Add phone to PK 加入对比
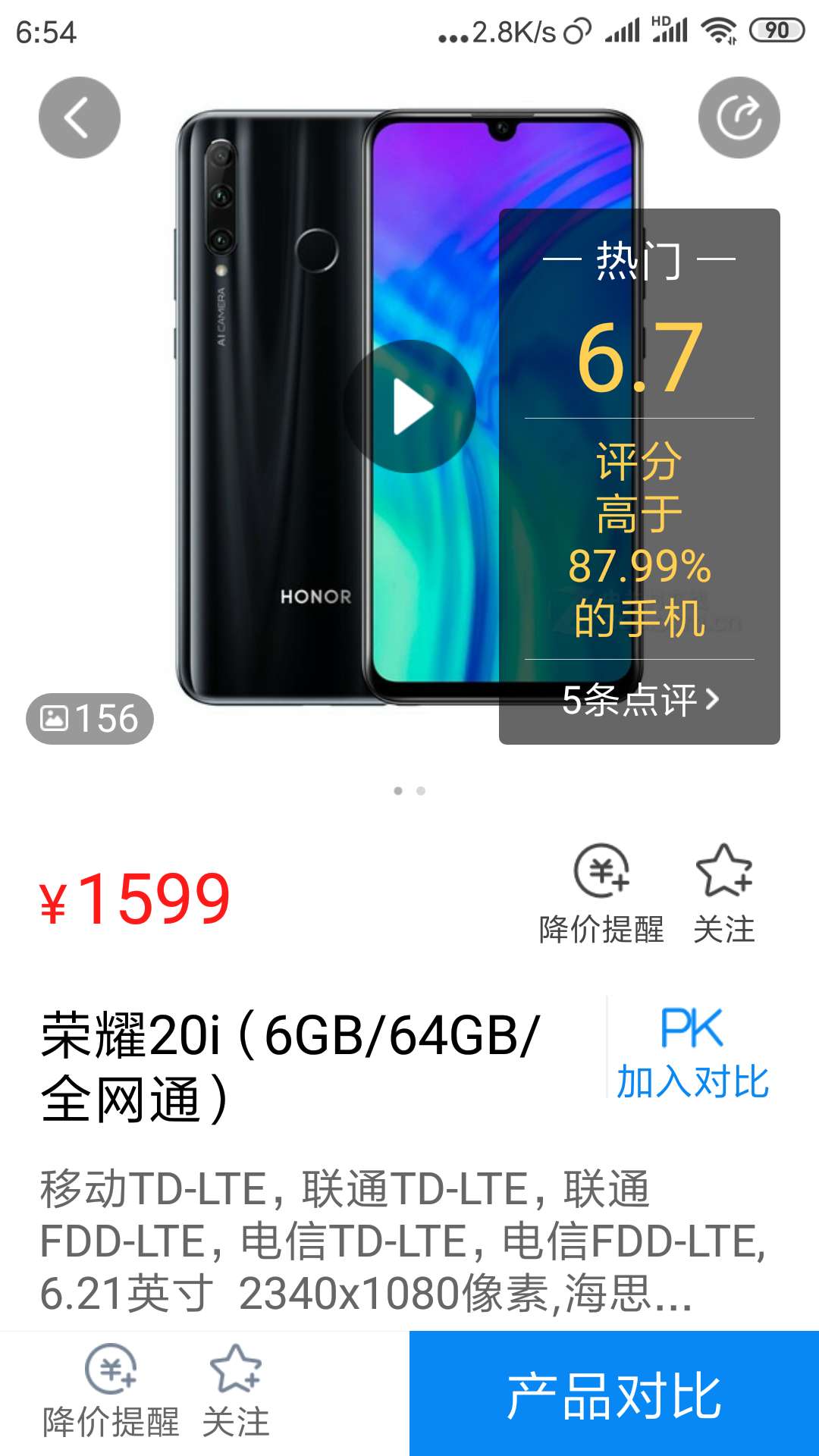This screenshot has height=1456, width=819. (x=692, y=1053)
